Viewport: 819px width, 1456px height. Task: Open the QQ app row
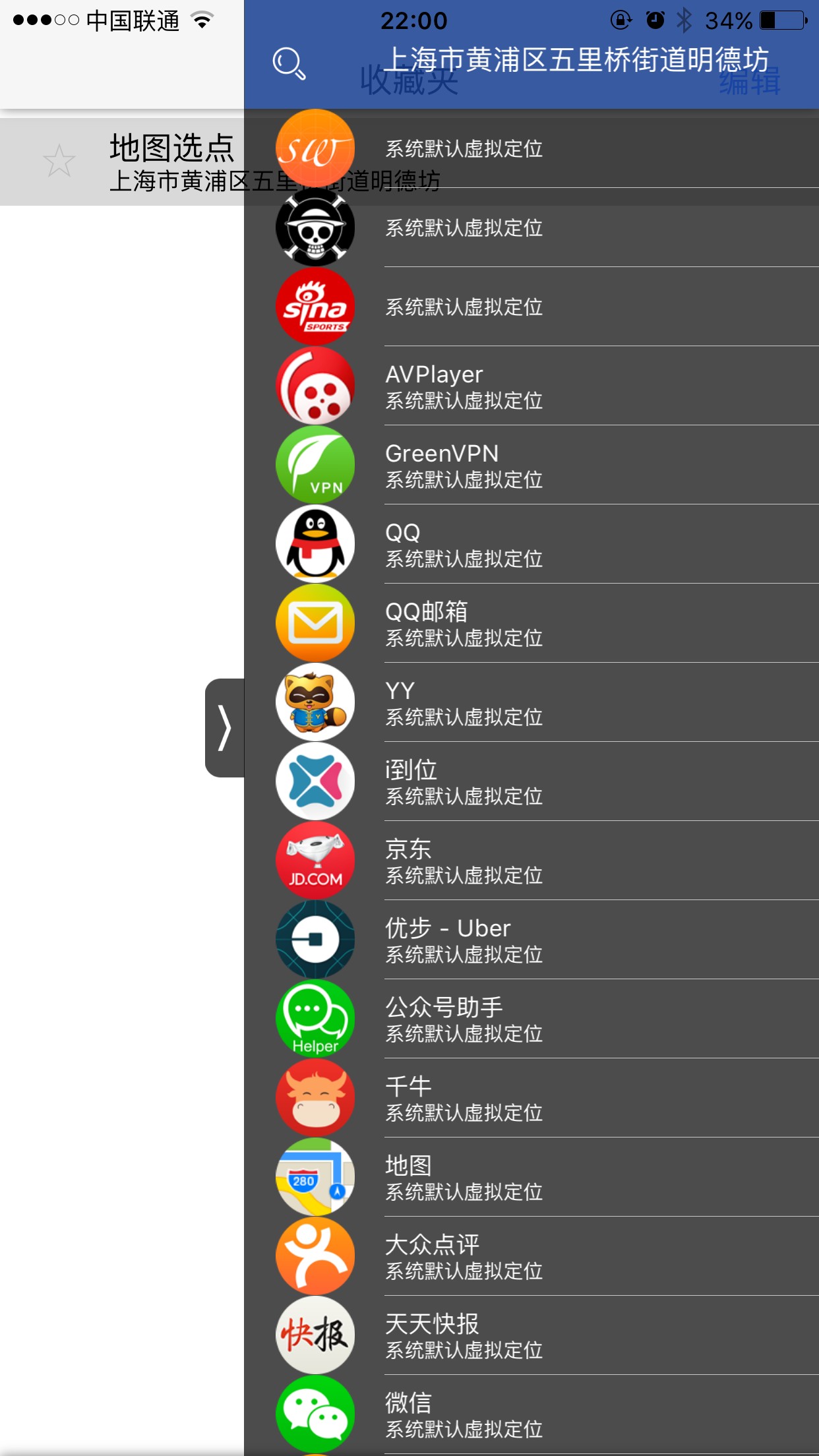click(x=531, y=544)
